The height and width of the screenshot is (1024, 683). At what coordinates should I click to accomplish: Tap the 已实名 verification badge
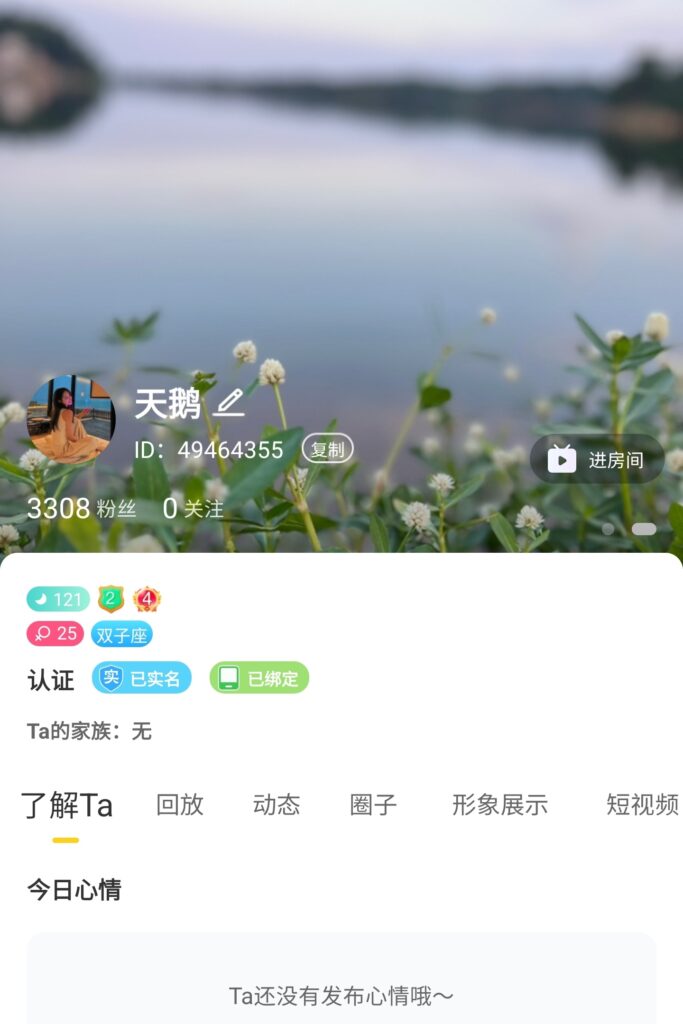[x=142, y=678]
